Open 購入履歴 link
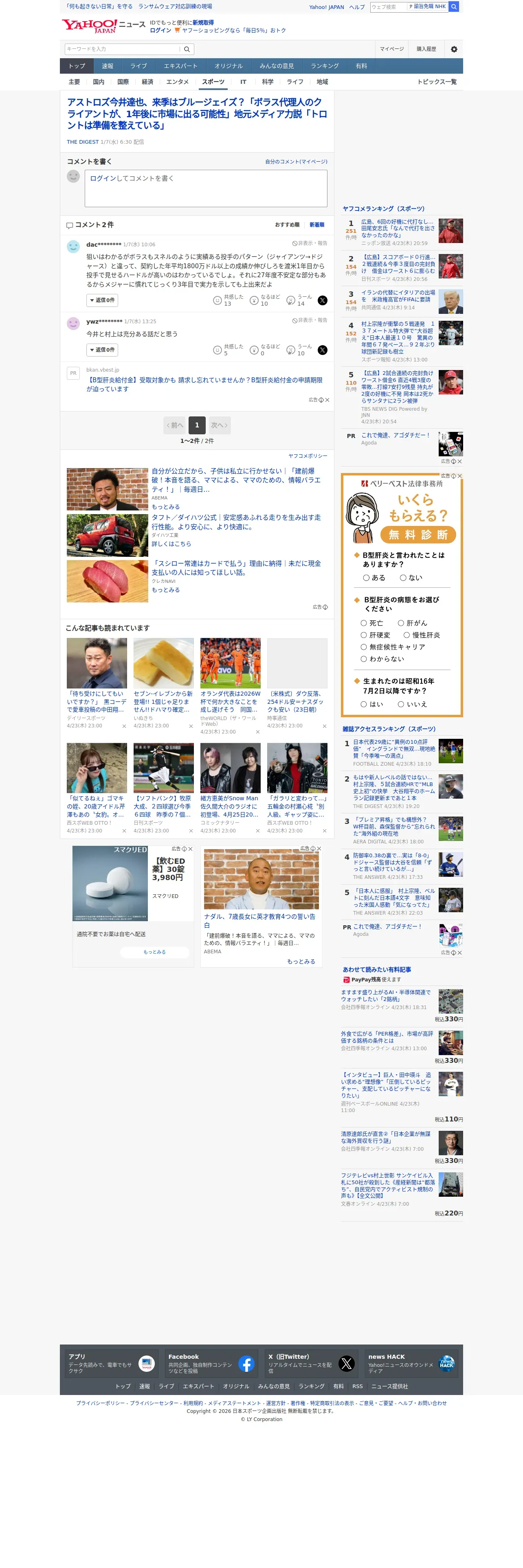Screen dimensions: 523x1568 tap(426, 49)
